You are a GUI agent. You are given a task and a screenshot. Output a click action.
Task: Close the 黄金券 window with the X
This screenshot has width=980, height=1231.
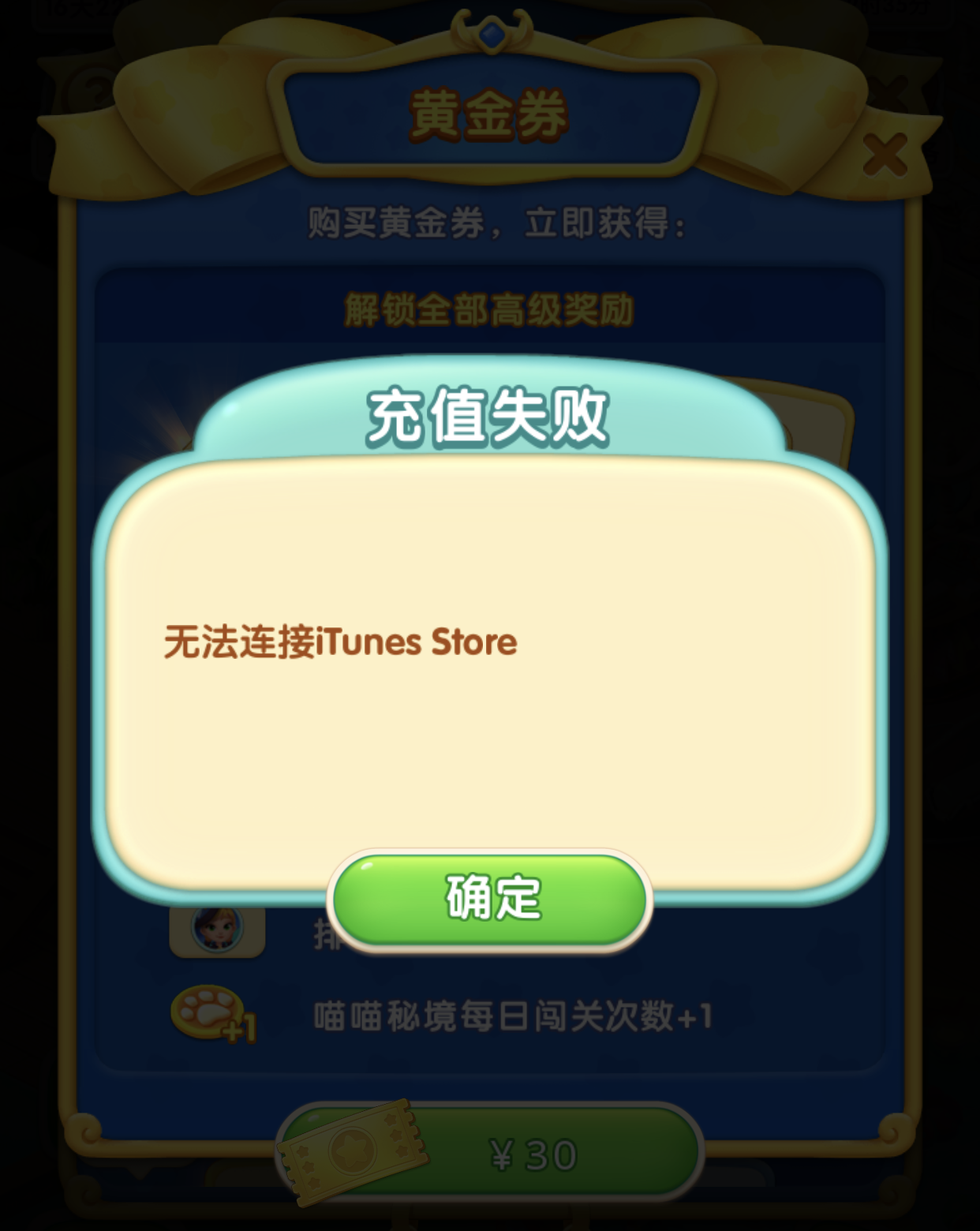pos(885,154)
